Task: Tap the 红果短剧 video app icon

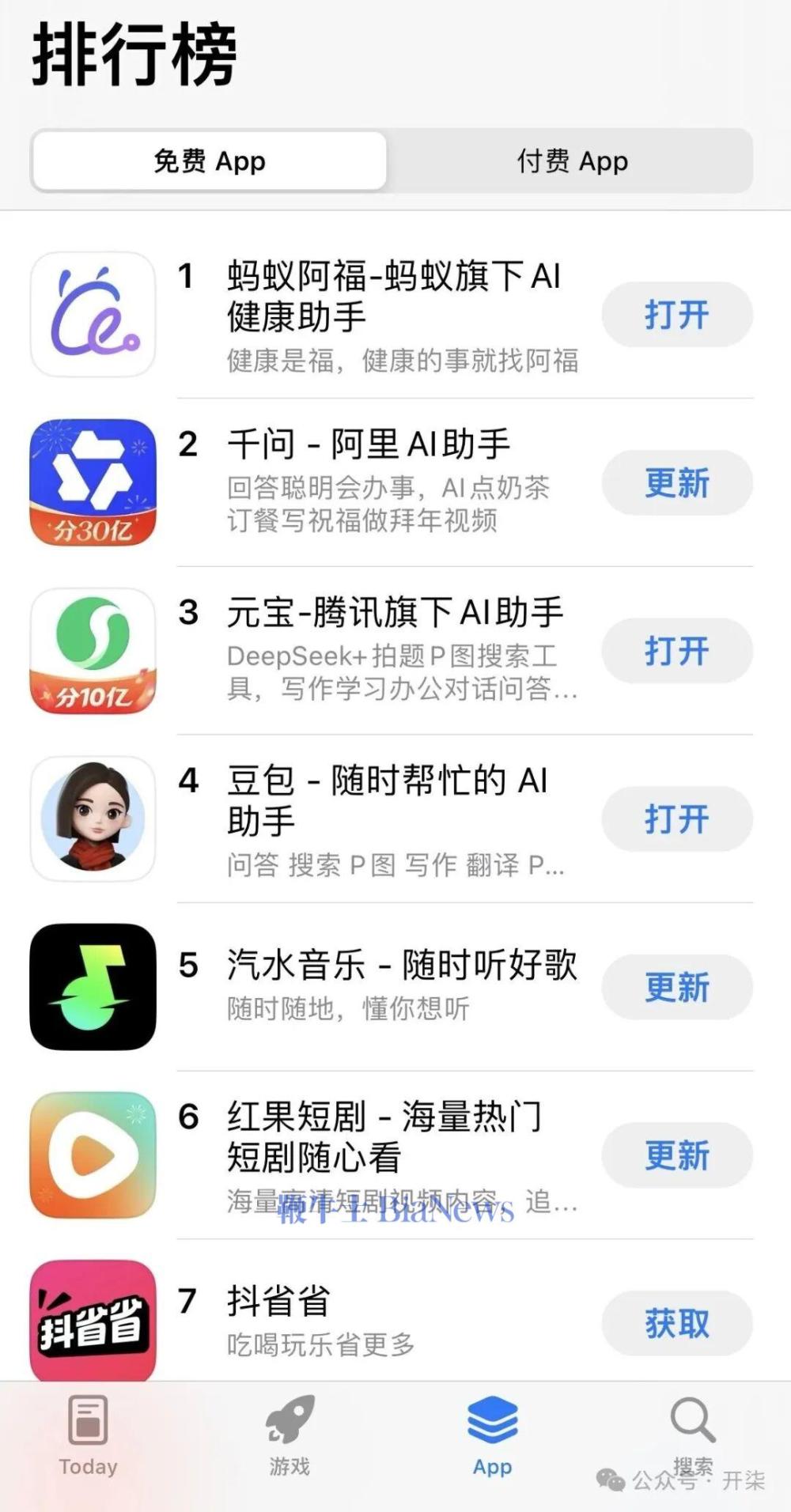Action: pos(93,1156)
